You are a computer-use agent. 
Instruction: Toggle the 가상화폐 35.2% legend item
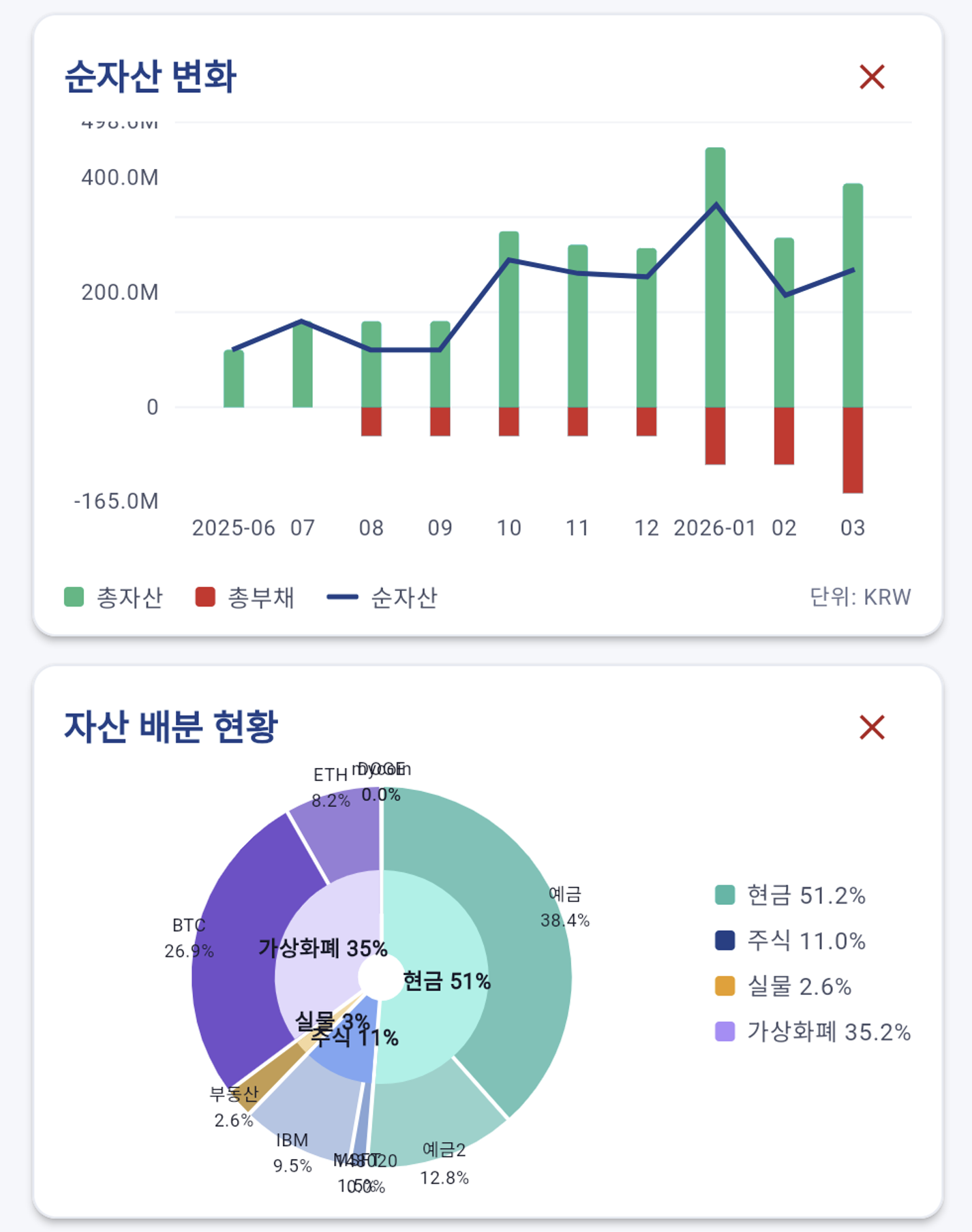pos(812,1032)
